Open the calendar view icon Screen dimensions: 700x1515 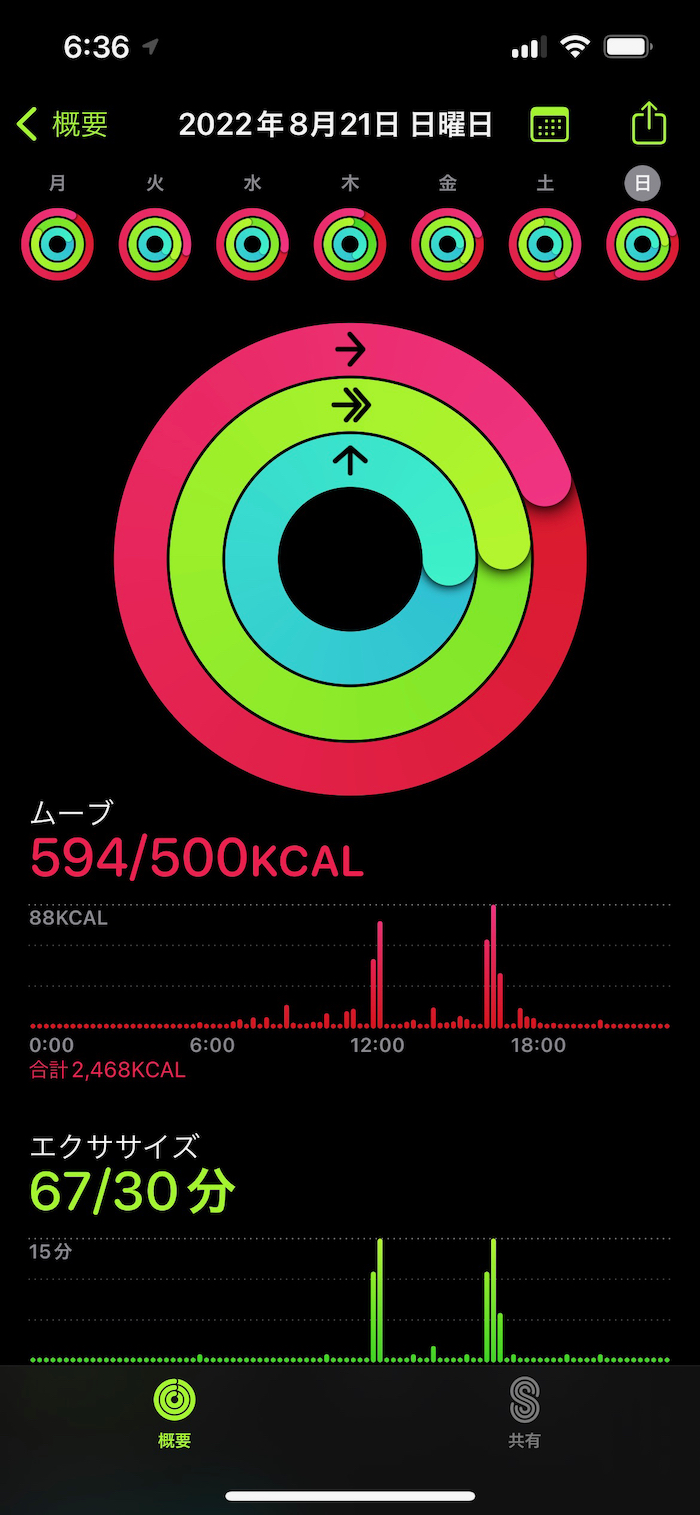[x=549, y=125]
